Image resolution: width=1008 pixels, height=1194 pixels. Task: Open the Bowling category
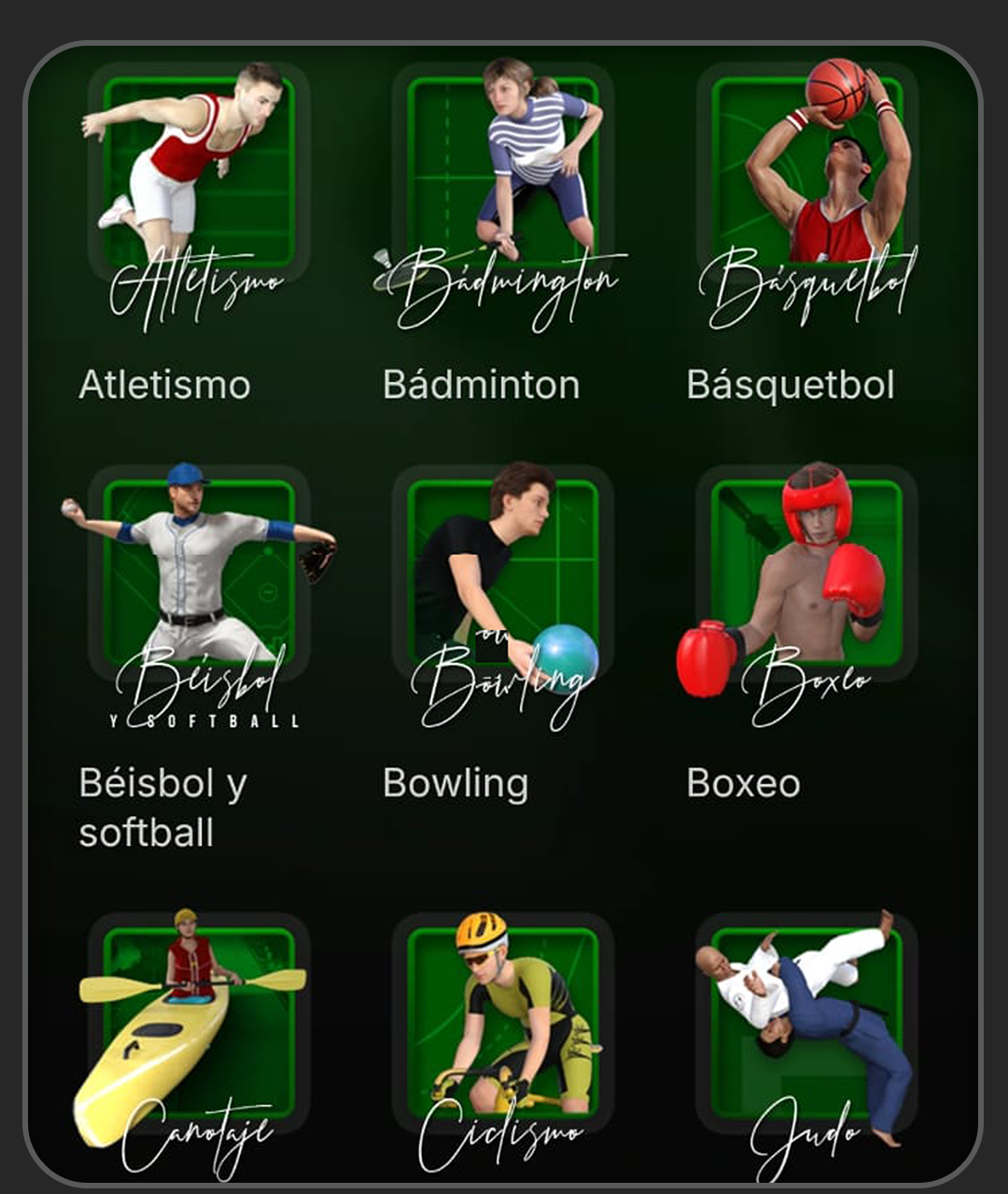point(502,579)
